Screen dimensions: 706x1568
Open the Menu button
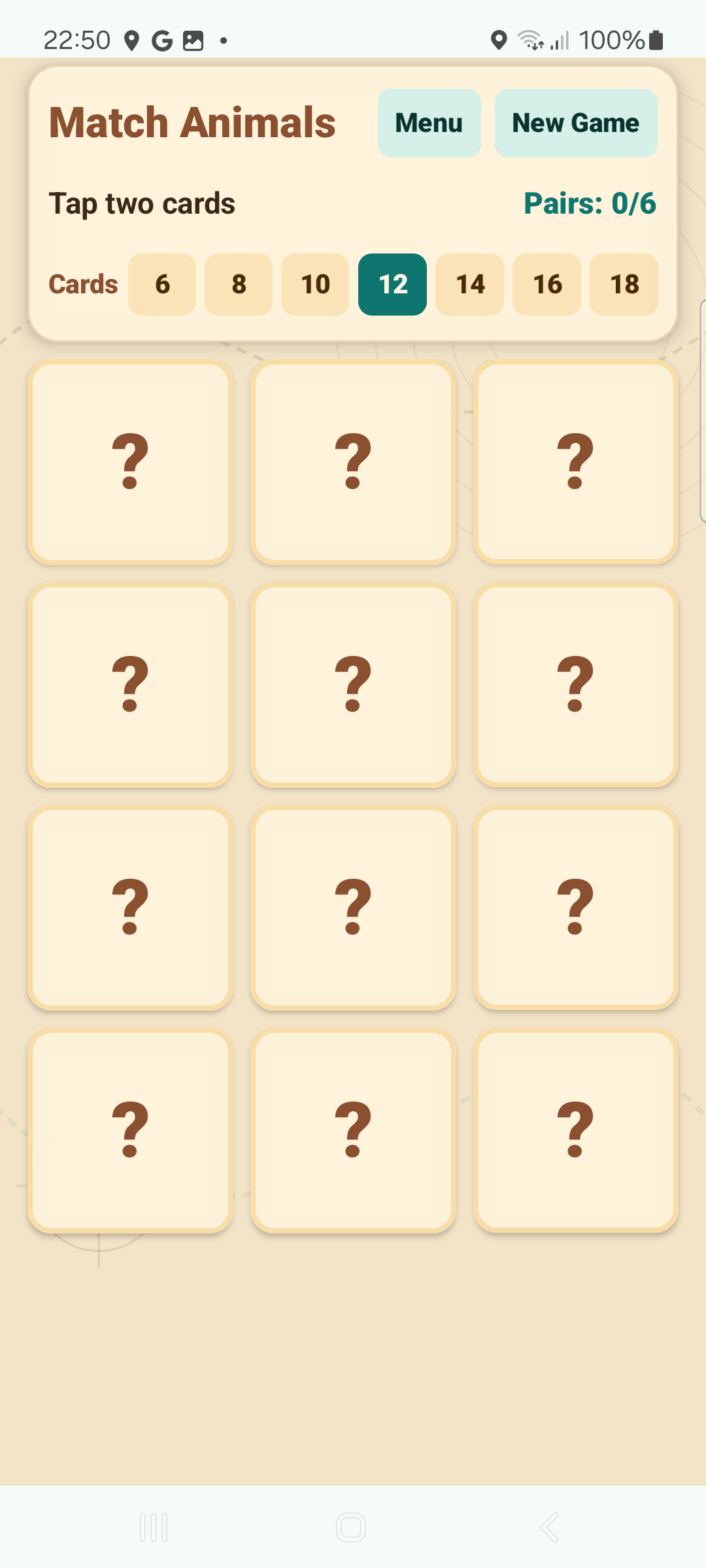pyautogui.click(x=429, y=123)
